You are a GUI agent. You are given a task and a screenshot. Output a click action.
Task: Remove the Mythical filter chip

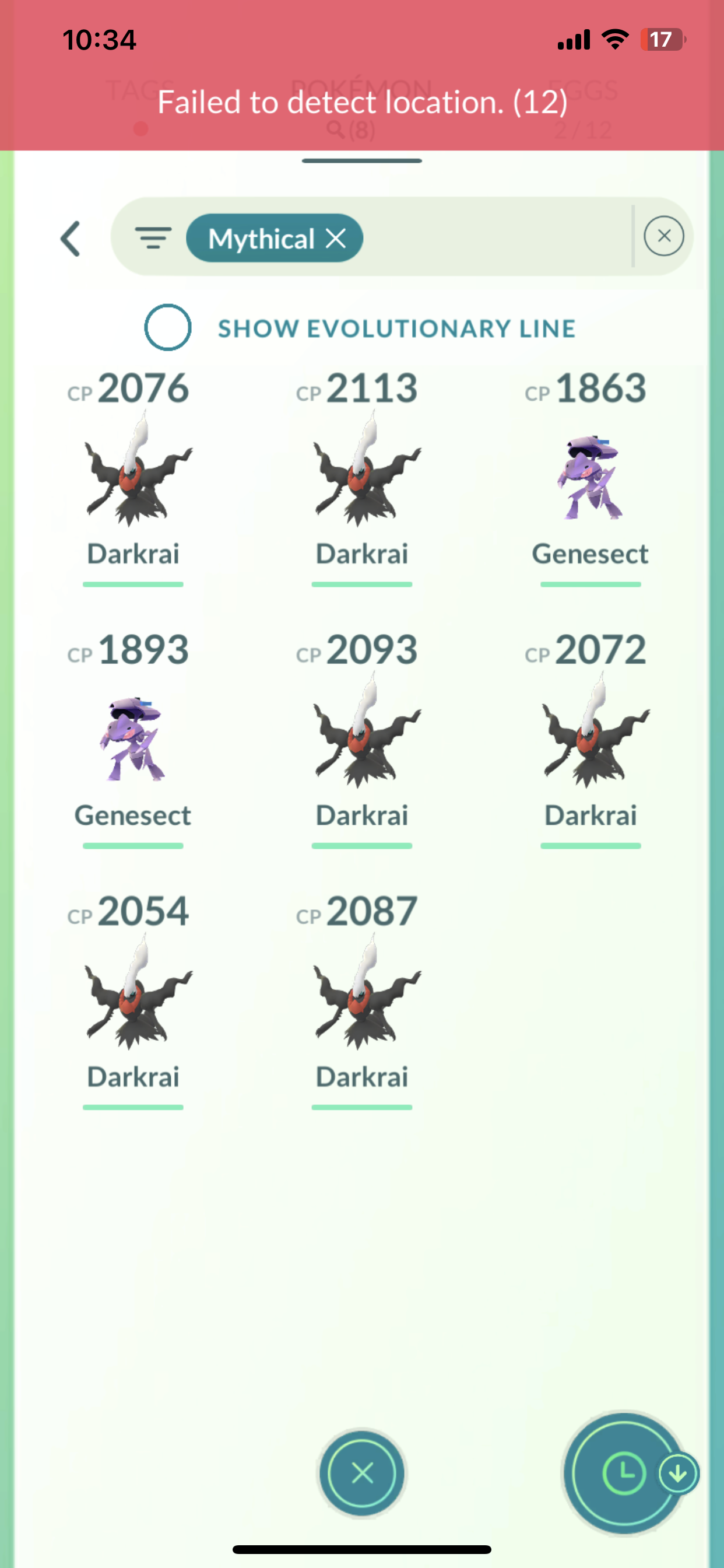tap(336, 239)
